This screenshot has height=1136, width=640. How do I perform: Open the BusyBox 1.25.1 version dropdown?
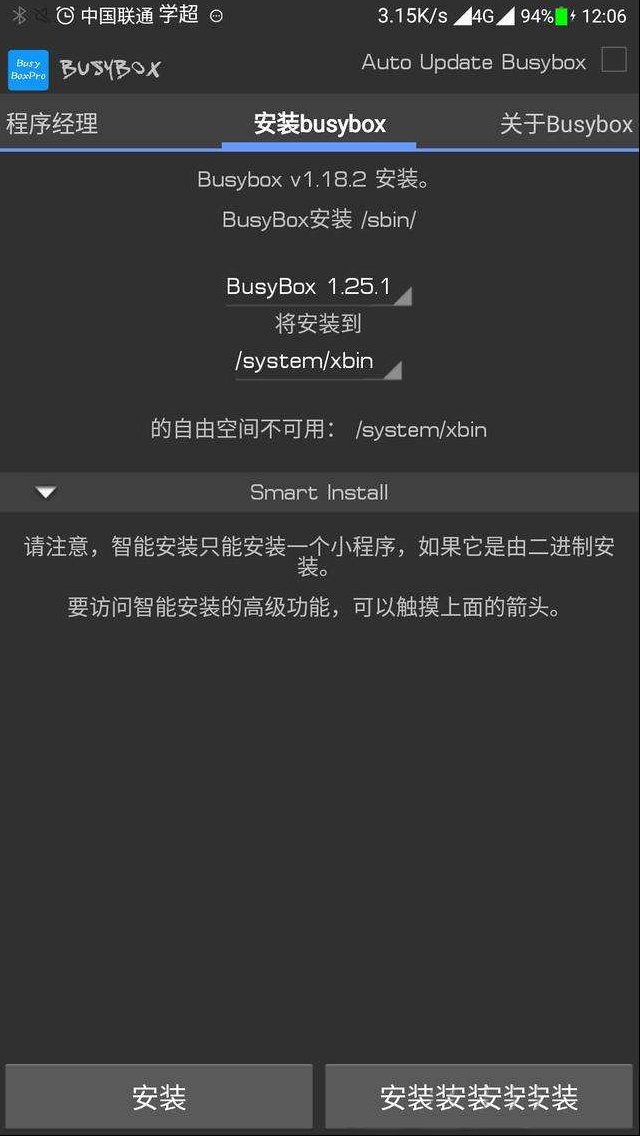pyautogui.click(x=319, y=288)
